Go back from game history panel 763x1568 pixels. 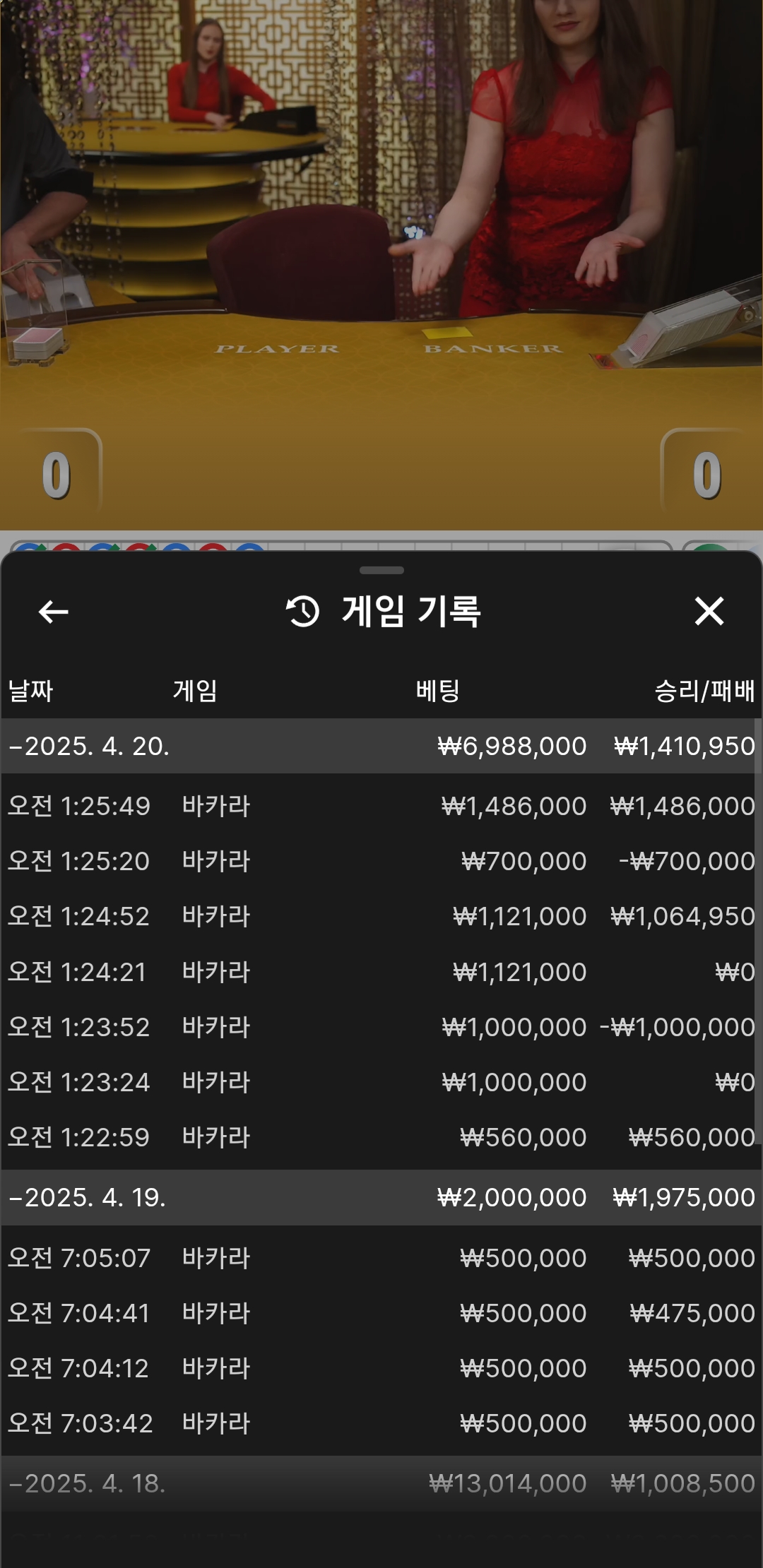click(x=54, y=612)
